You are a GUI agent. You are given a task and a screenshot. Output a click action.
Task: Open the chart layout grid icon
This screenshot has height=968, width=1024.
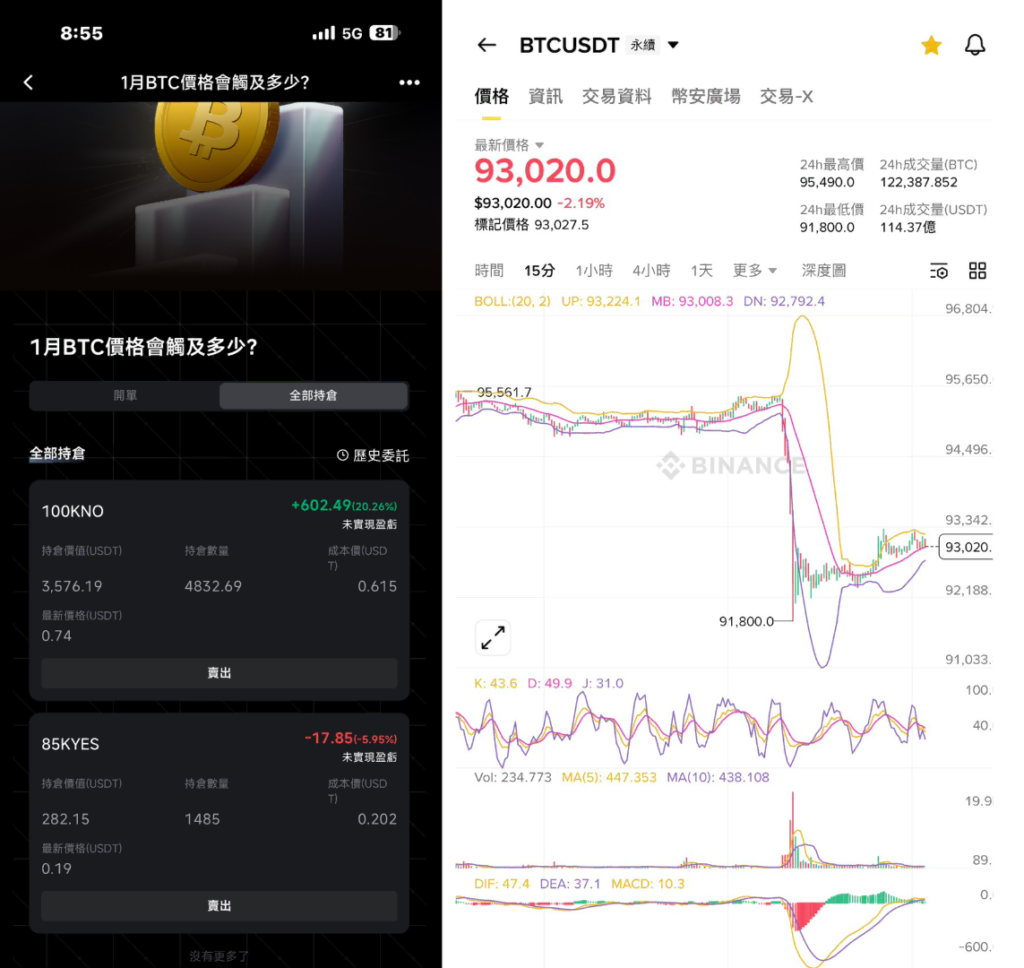[977, 271]
